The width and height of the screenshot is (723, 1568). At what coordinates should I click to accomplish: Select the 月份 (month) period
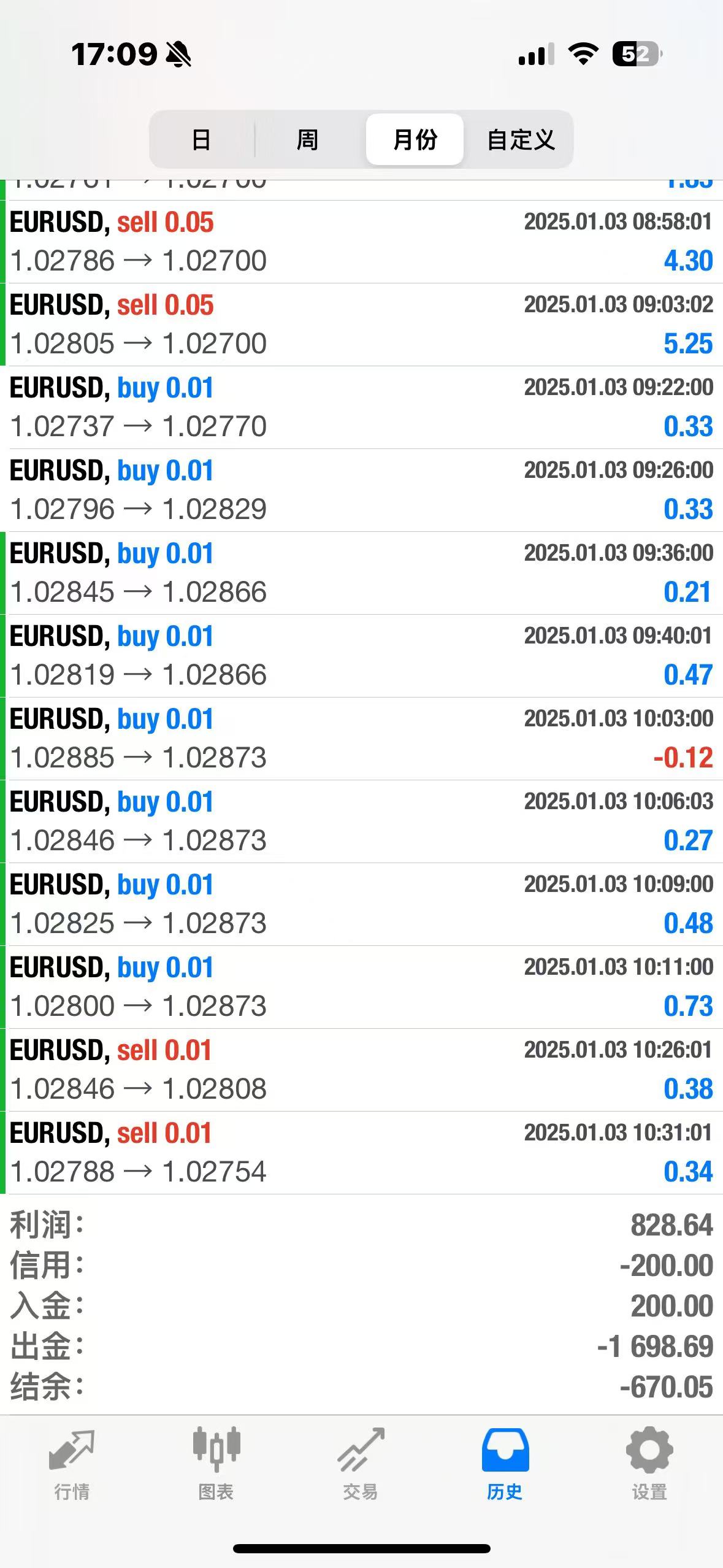pos(415,139)
